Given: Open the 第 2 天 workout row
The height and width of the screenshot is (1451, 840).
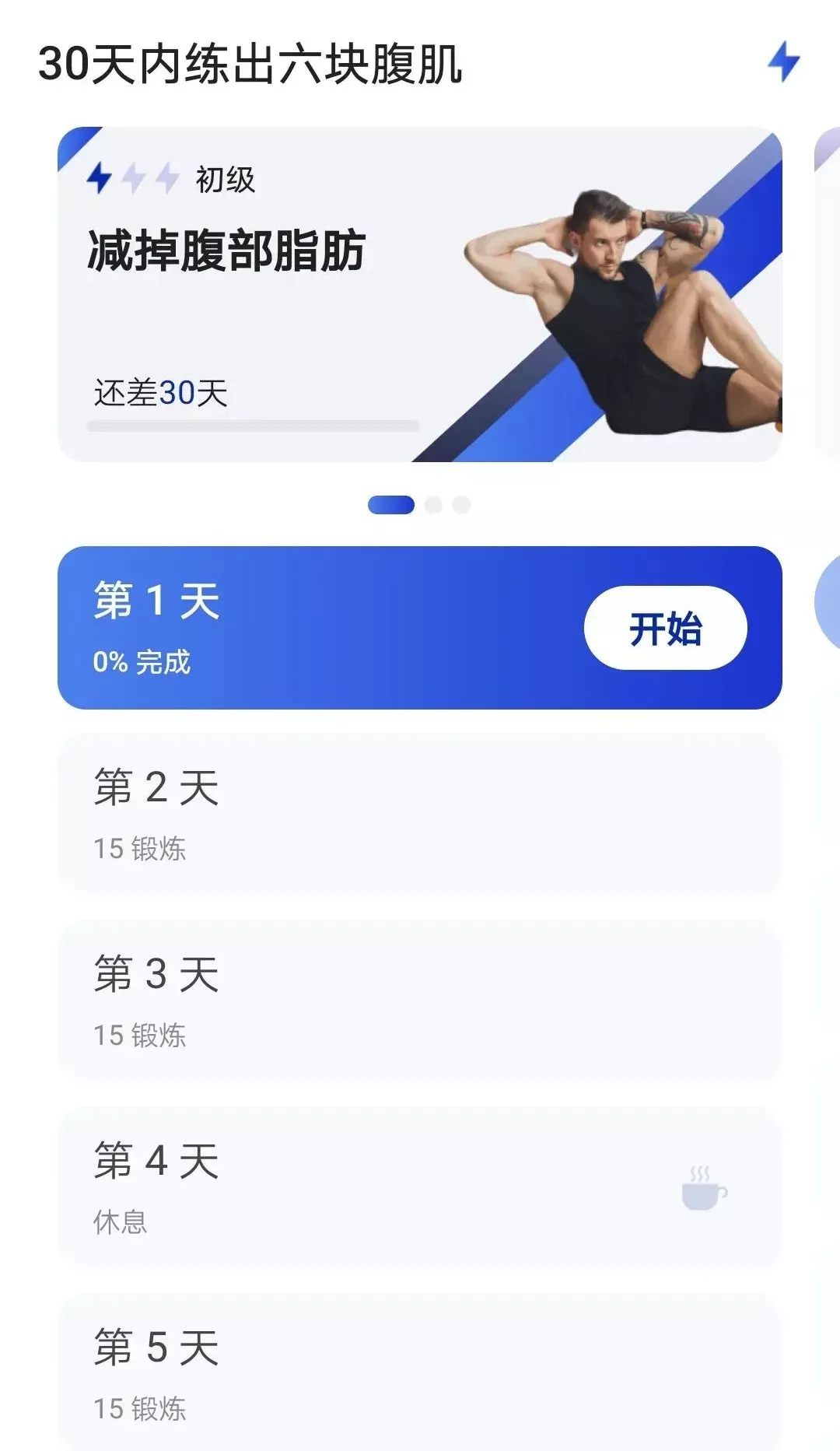Looking at the screenshot, I should pos(419,814).
